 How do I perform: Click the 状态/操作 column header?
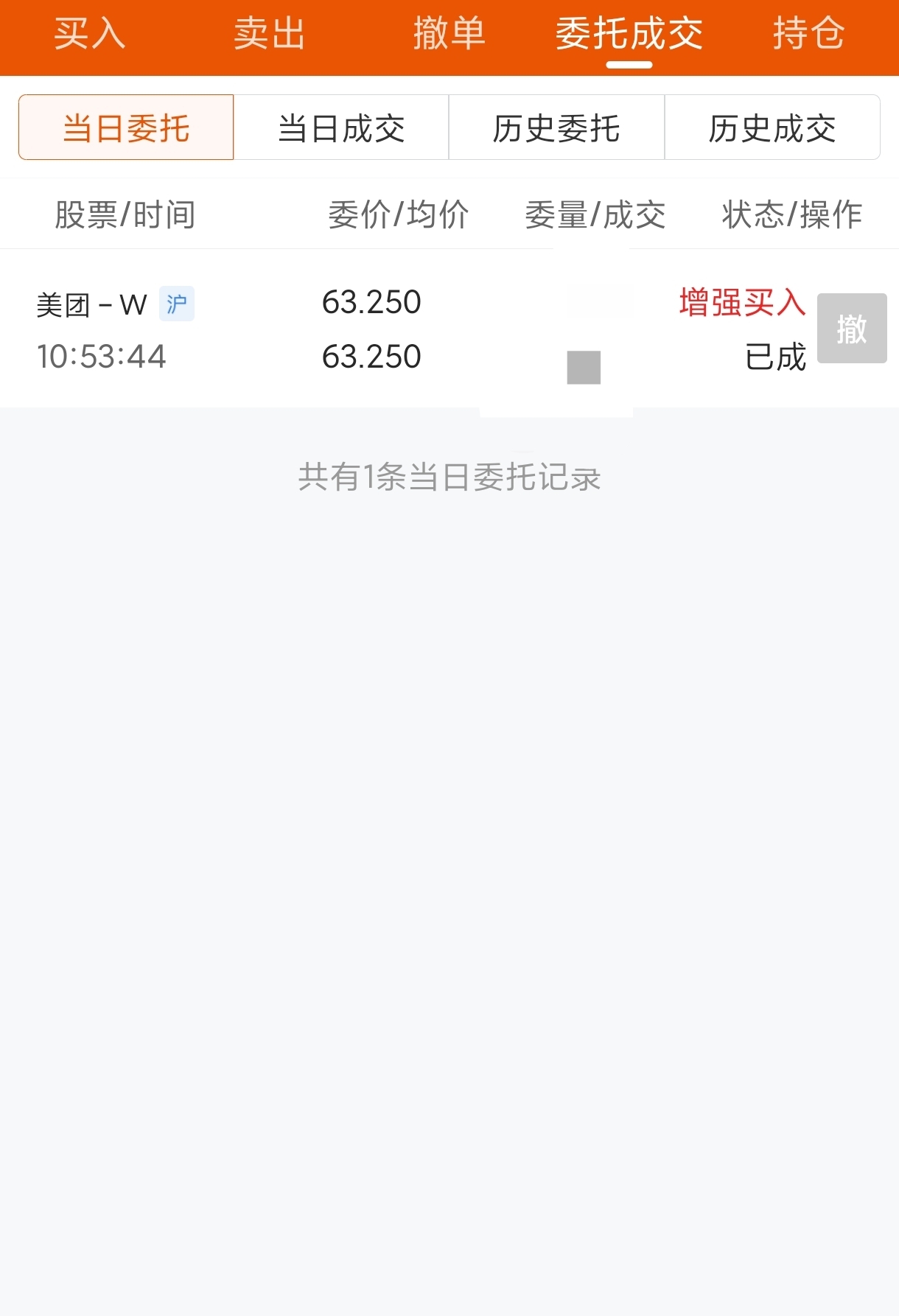790,214
